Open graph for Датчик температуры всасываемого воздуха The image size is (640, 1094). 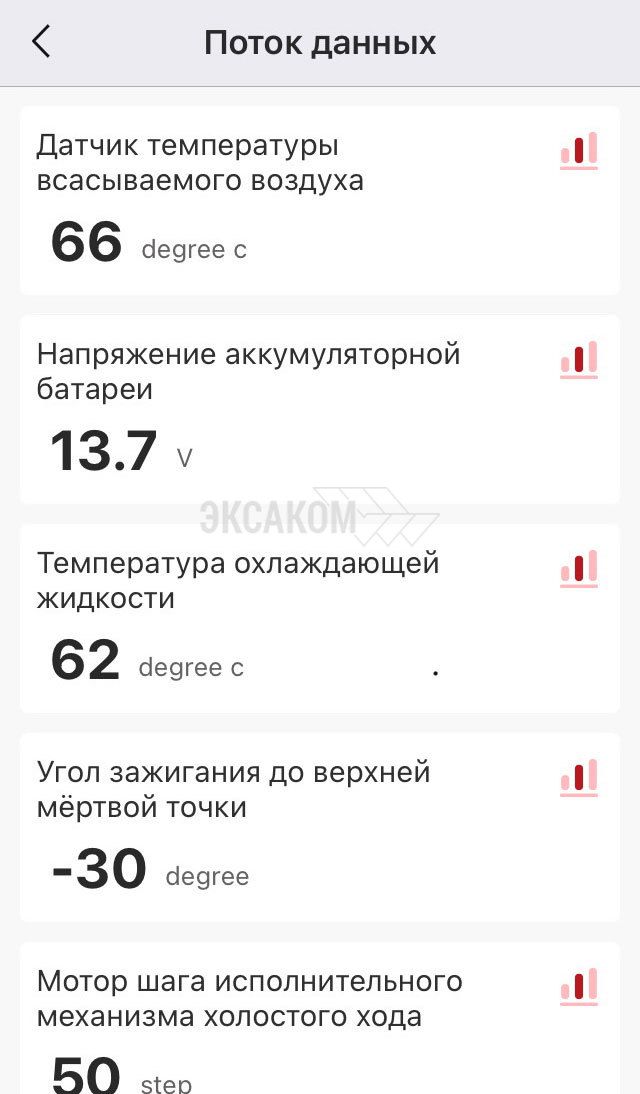coord(579,151)
